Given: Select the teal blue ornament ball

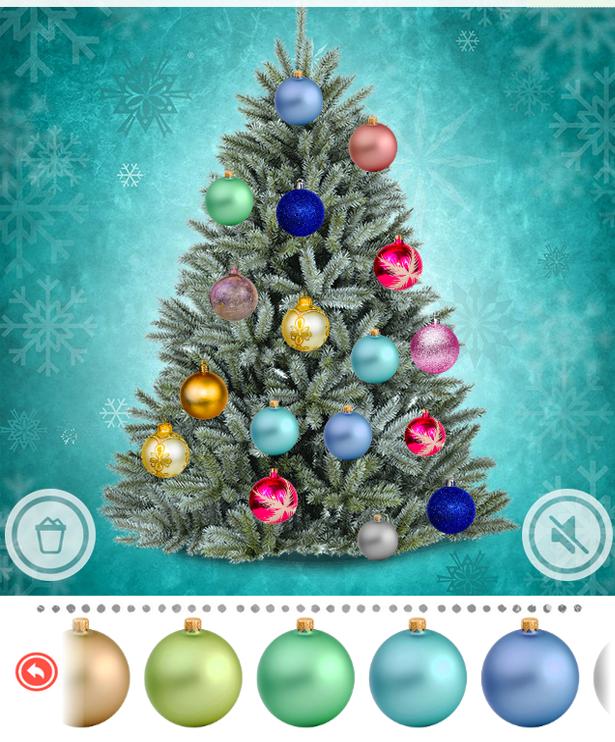Looking at the screenshot, I should (417, 677).
